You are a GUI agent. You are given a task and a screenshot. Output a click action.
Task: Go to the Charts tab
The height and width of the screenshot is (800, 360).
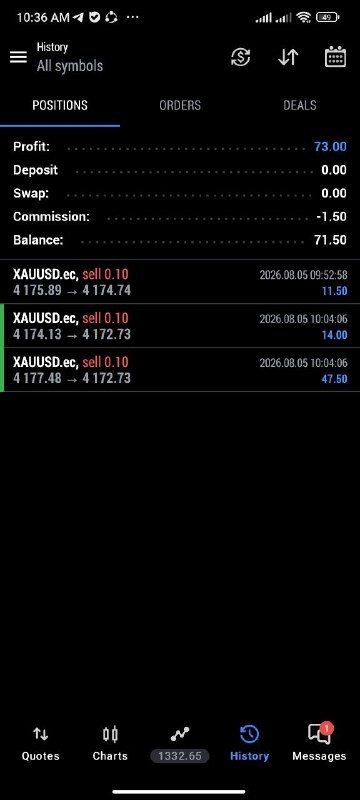(x=110, y=744)
